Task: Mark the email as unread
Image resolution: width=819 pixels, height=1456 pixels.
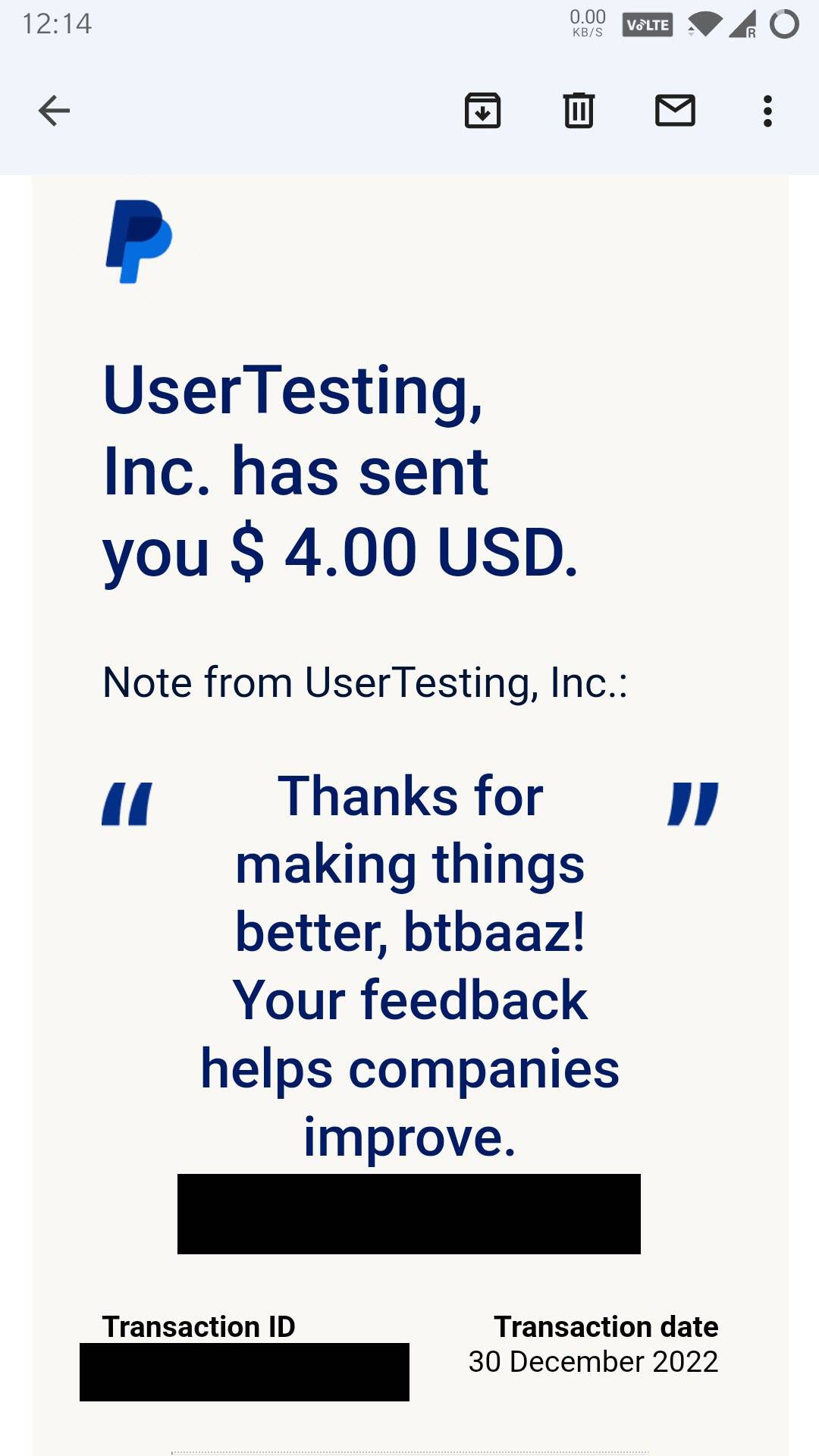Action: (675, 111)
